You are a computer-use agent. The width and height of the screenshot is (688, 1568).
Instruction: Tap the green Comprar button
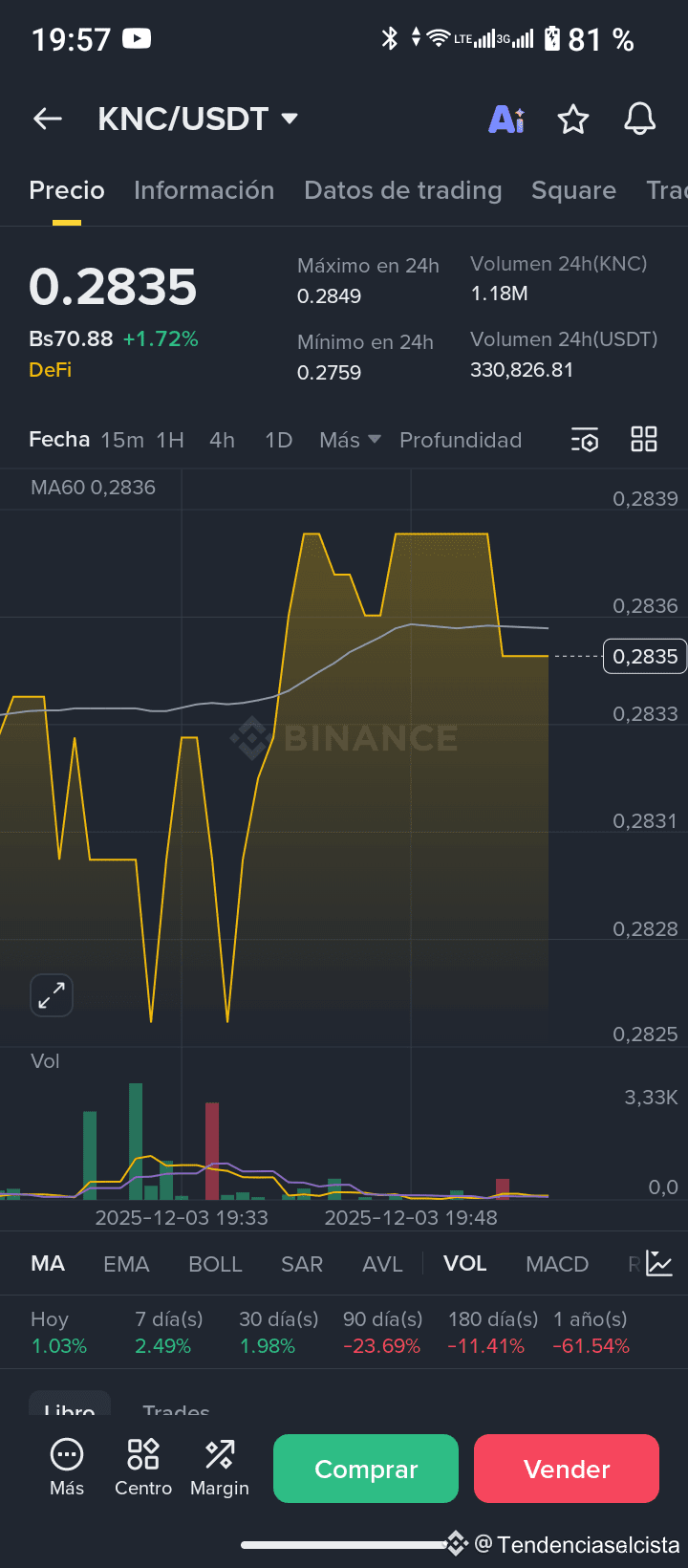pyautogui.click(x=366, y=1469)
